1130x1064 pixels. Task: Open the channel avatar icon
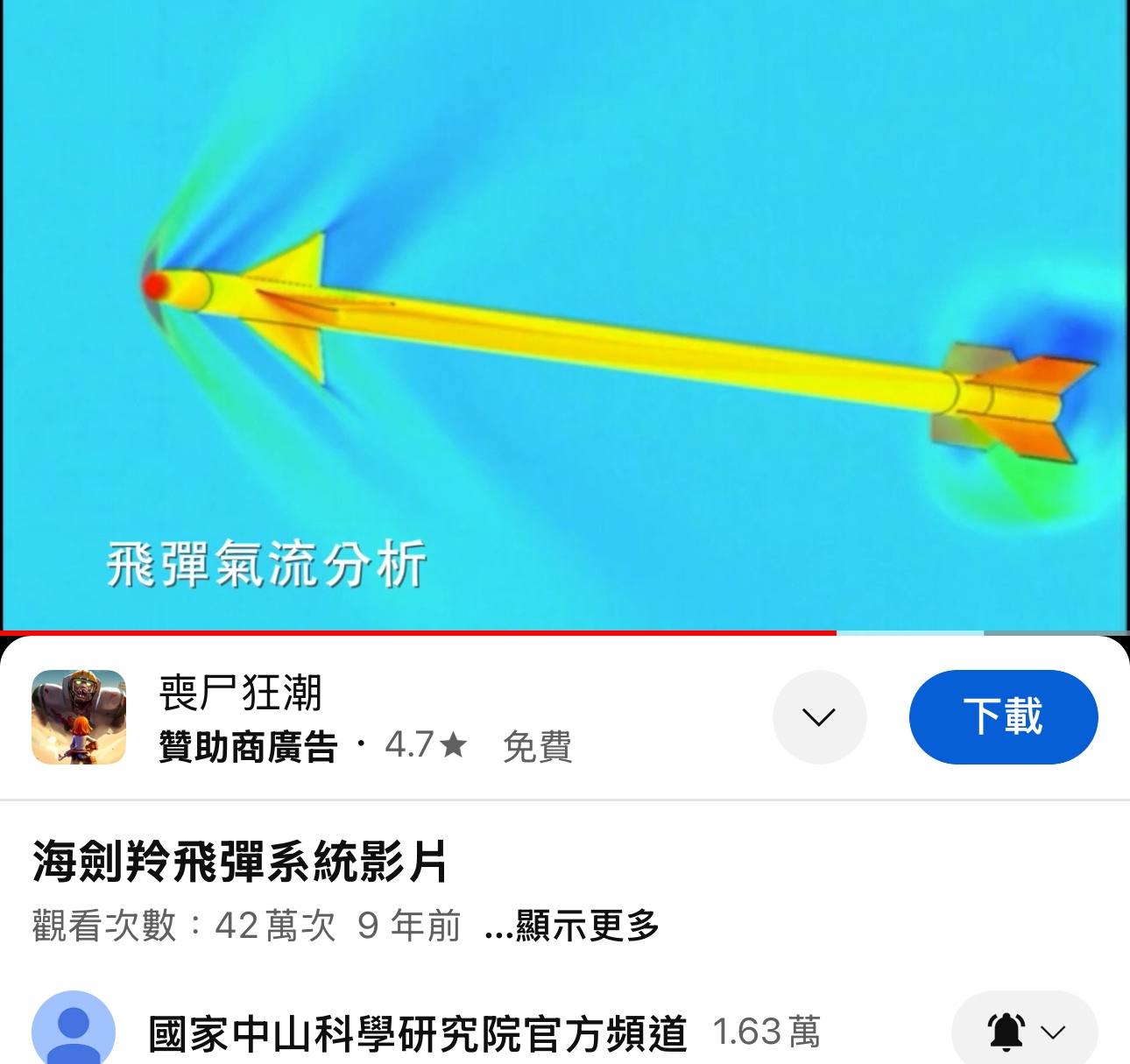(x=74, y=1031)
